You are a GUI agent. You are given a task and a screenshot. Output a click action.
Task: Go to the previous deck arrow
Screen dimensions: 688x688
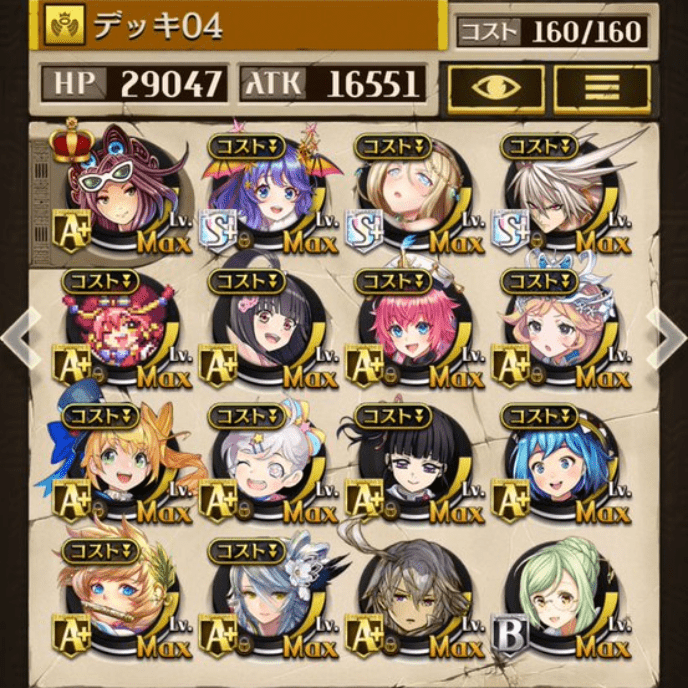coord(16,336)
